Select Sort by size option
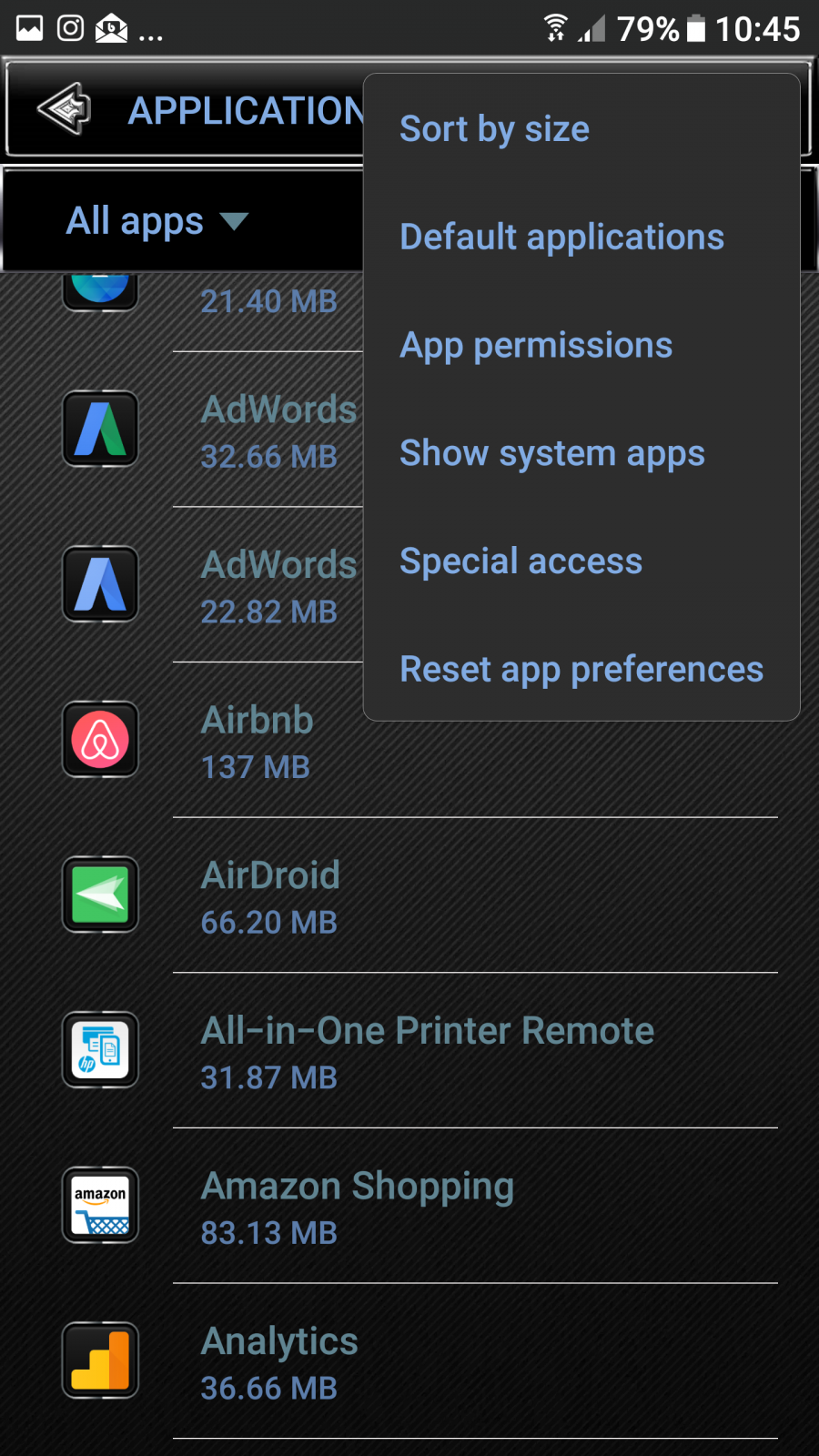Image resolution: width=819 pixels, height=1456 pixels. click(x=581, y=129)
